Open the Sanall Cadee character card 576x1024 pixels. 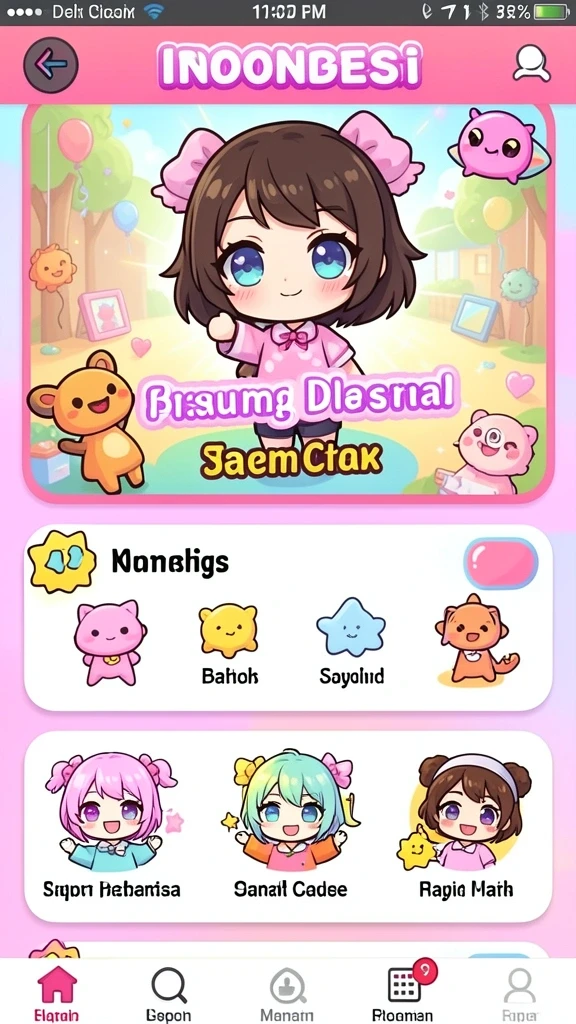pos(290,826)
